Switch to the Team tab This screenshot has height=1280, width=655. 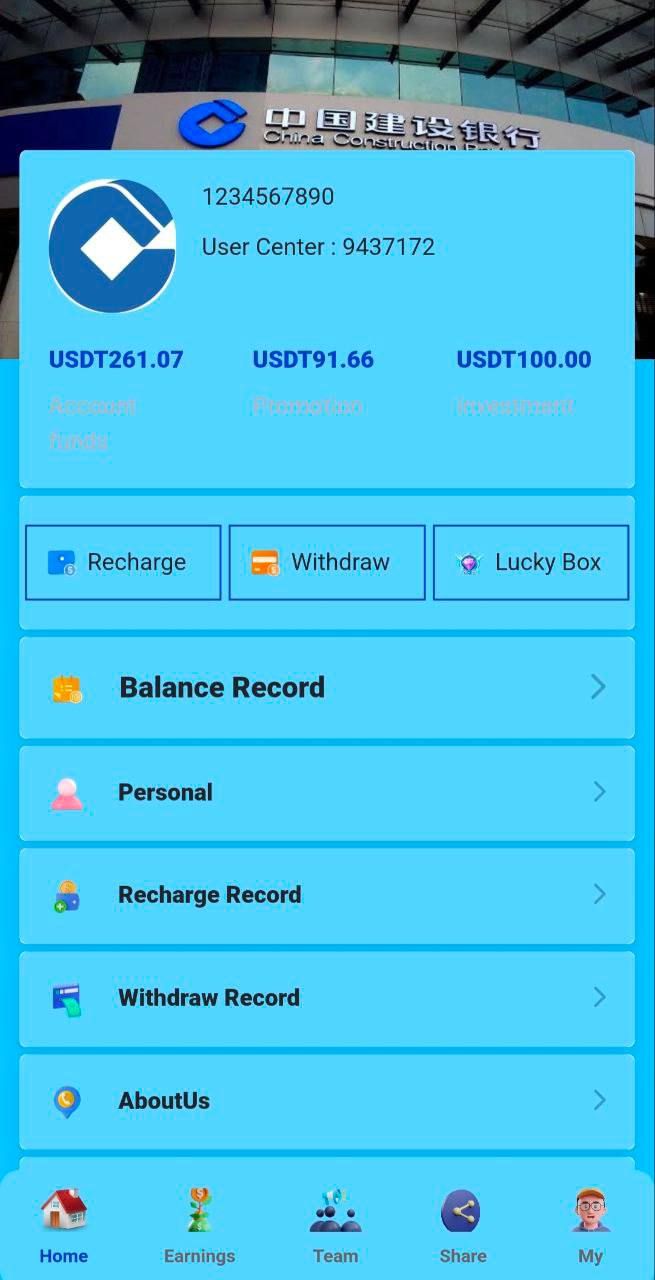(335, 1225)
